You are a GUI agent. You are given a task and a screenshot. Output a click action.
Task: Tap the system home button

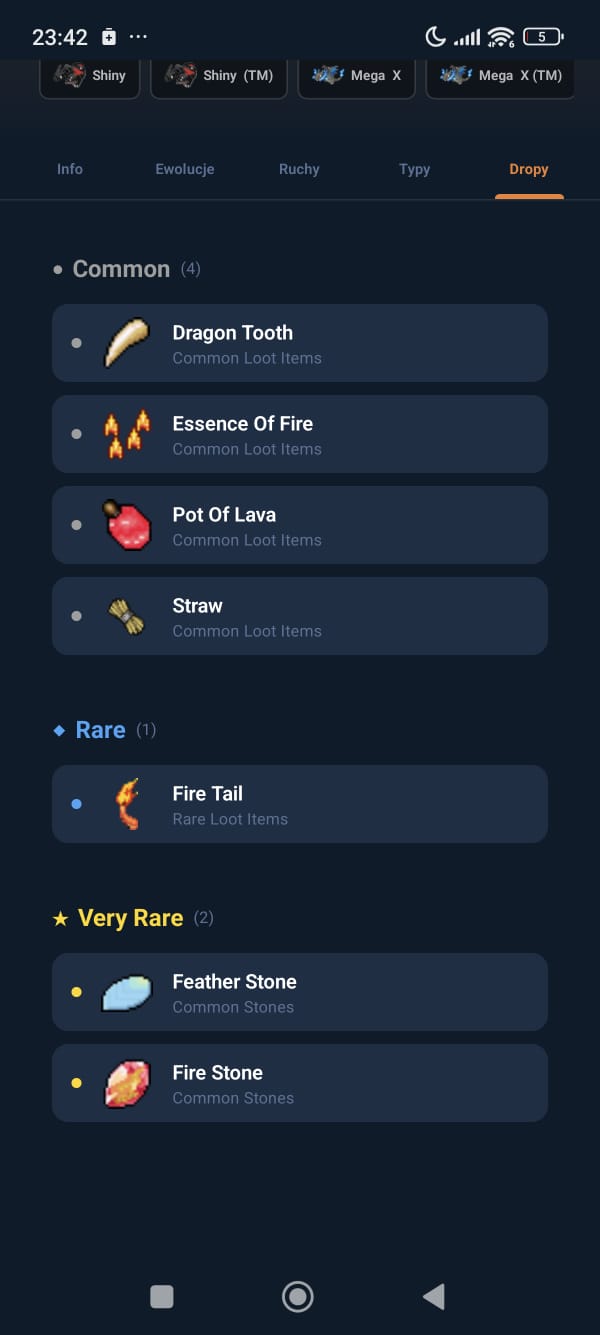(297, 1297)
